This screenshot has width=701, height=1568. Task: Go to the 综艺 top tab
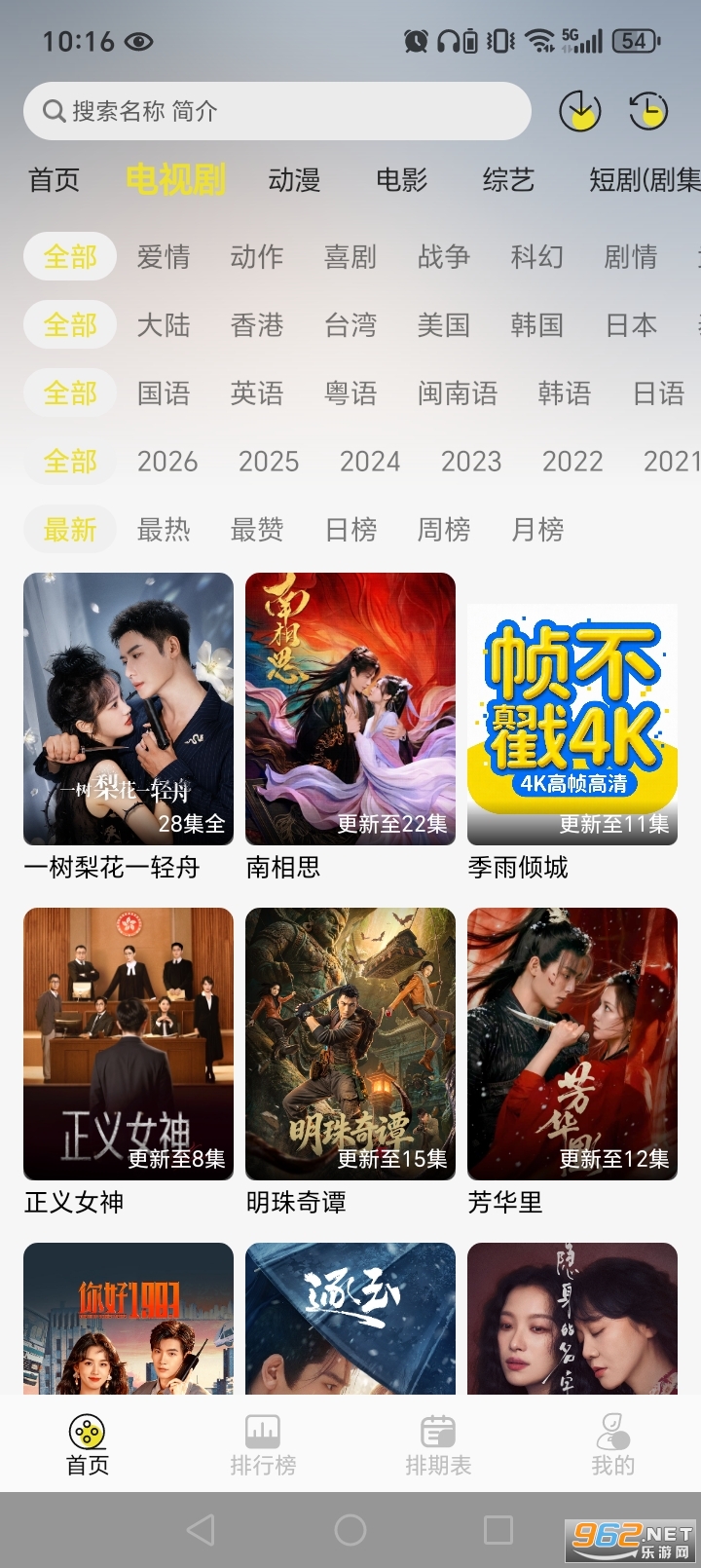coord(508,180)
